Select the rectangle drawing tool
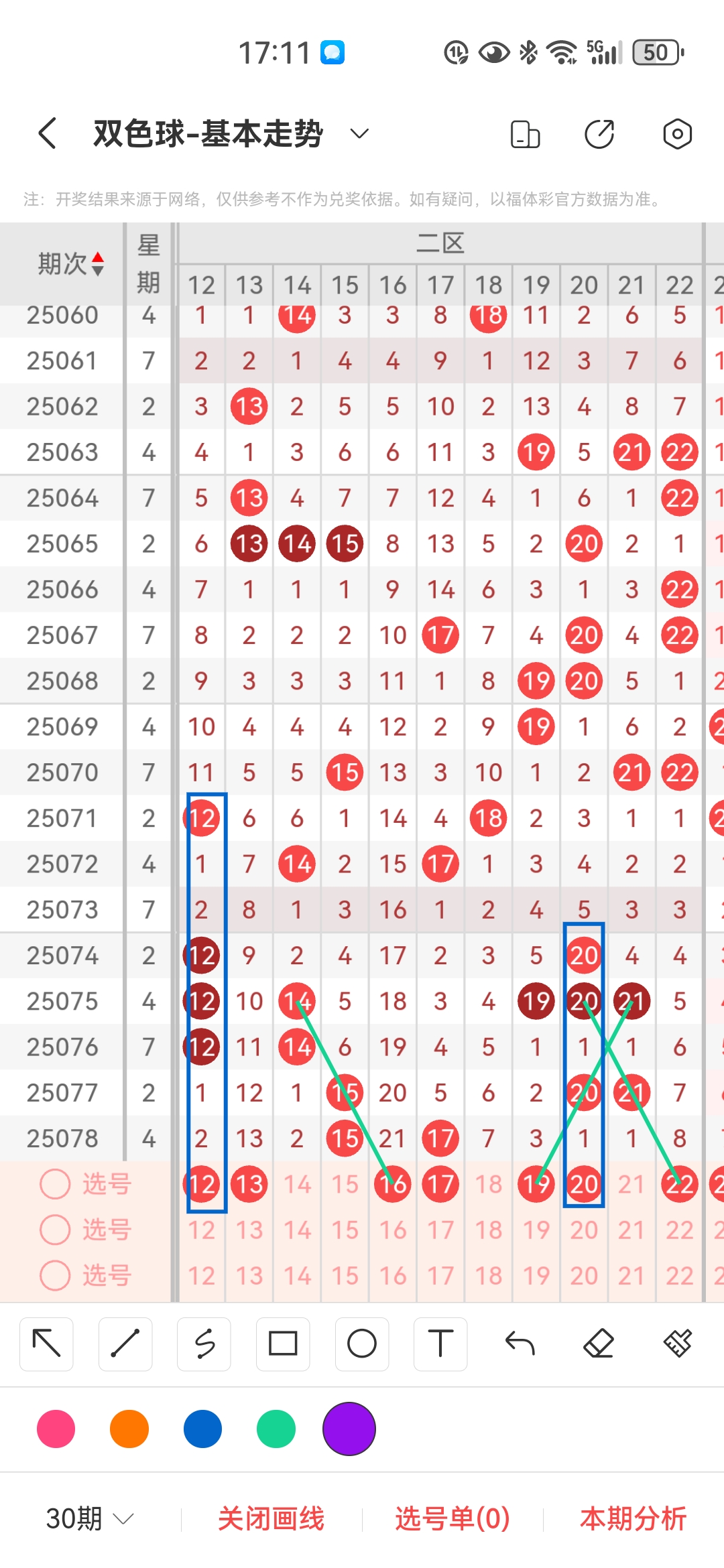Image resolution: width=724 pixels, height=1568 pixels. click(x=283, y=1344)
